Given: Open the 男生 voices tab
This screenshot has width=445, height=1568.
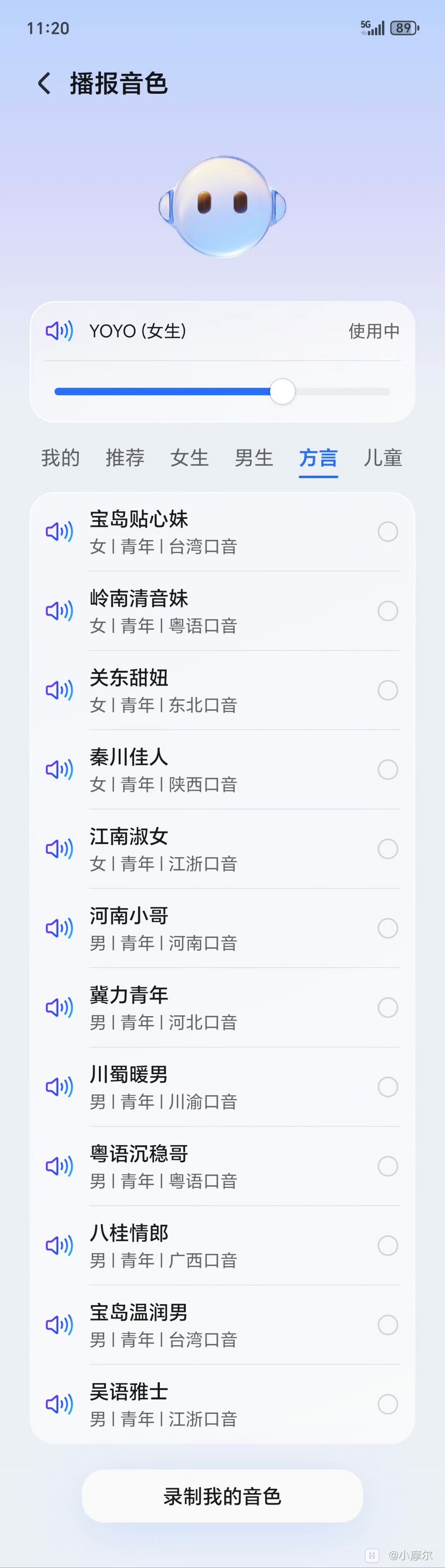Looking at the screenshot, I should pos(254,458).
